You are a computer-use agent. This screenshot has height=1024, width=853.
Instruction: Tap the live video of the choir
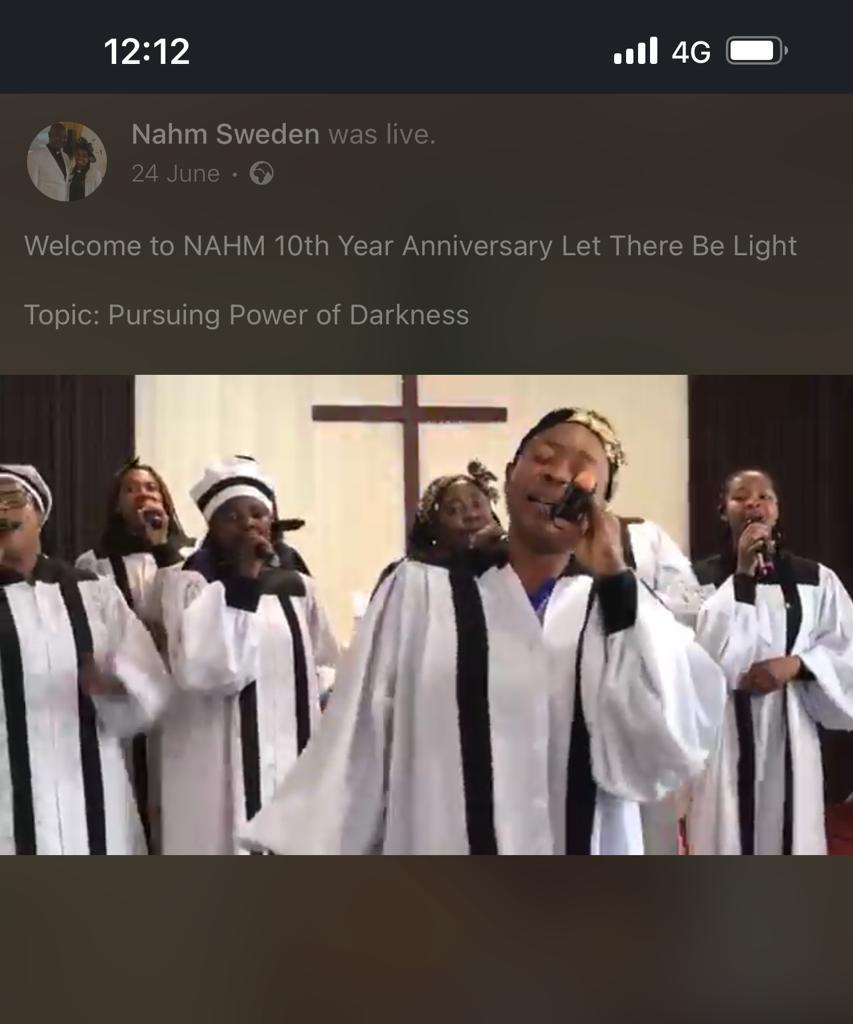[426, 614]
